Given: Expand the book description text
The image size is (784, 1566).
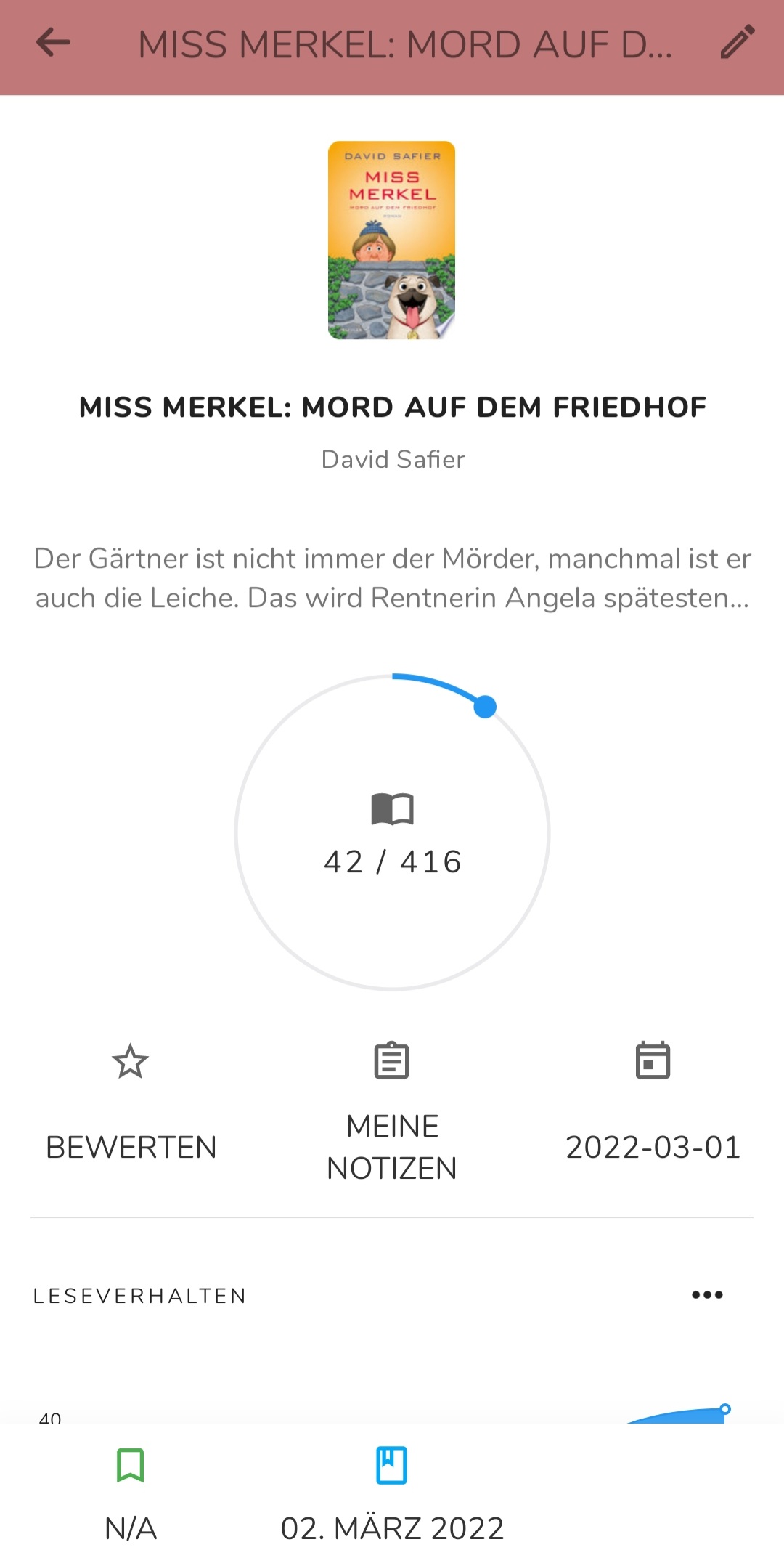Looking at the screenshot, I should coord(392,578).
